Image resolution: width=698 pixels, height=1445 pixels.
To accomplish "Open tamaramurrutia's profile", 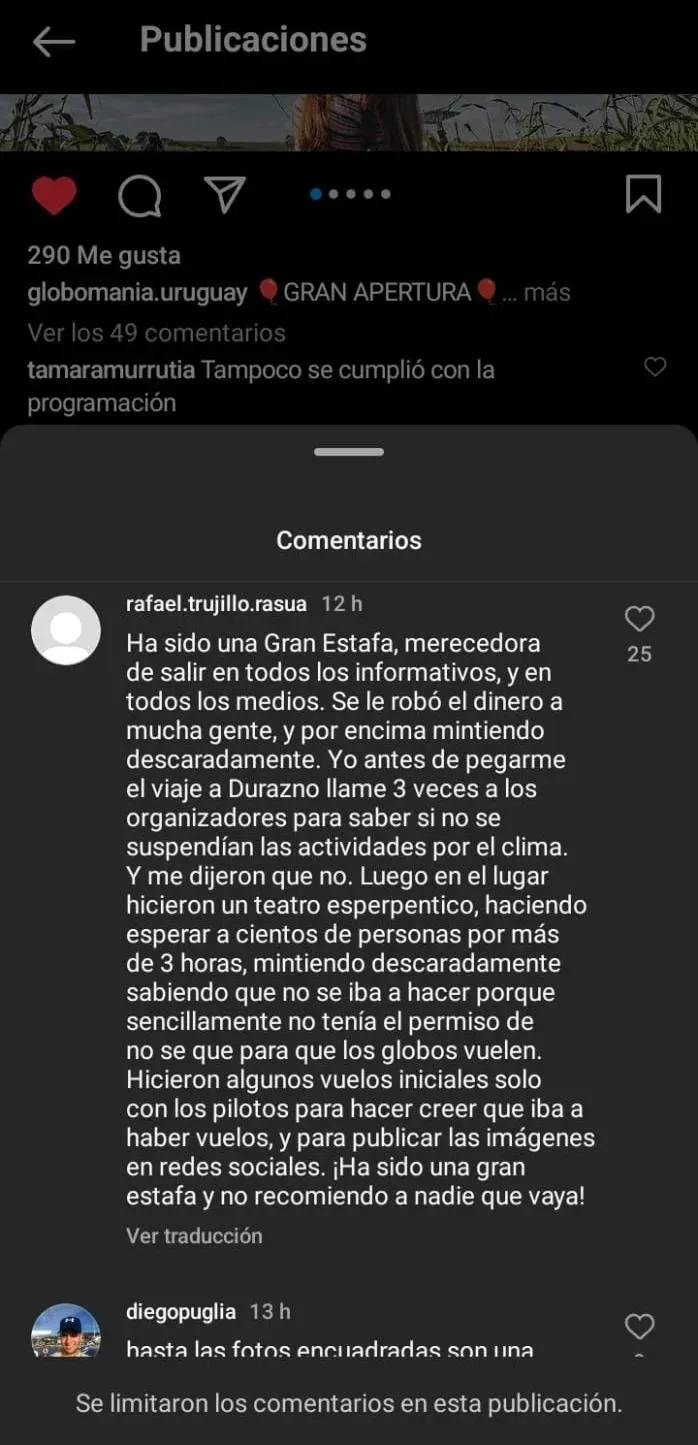I will tap(111, 370).
